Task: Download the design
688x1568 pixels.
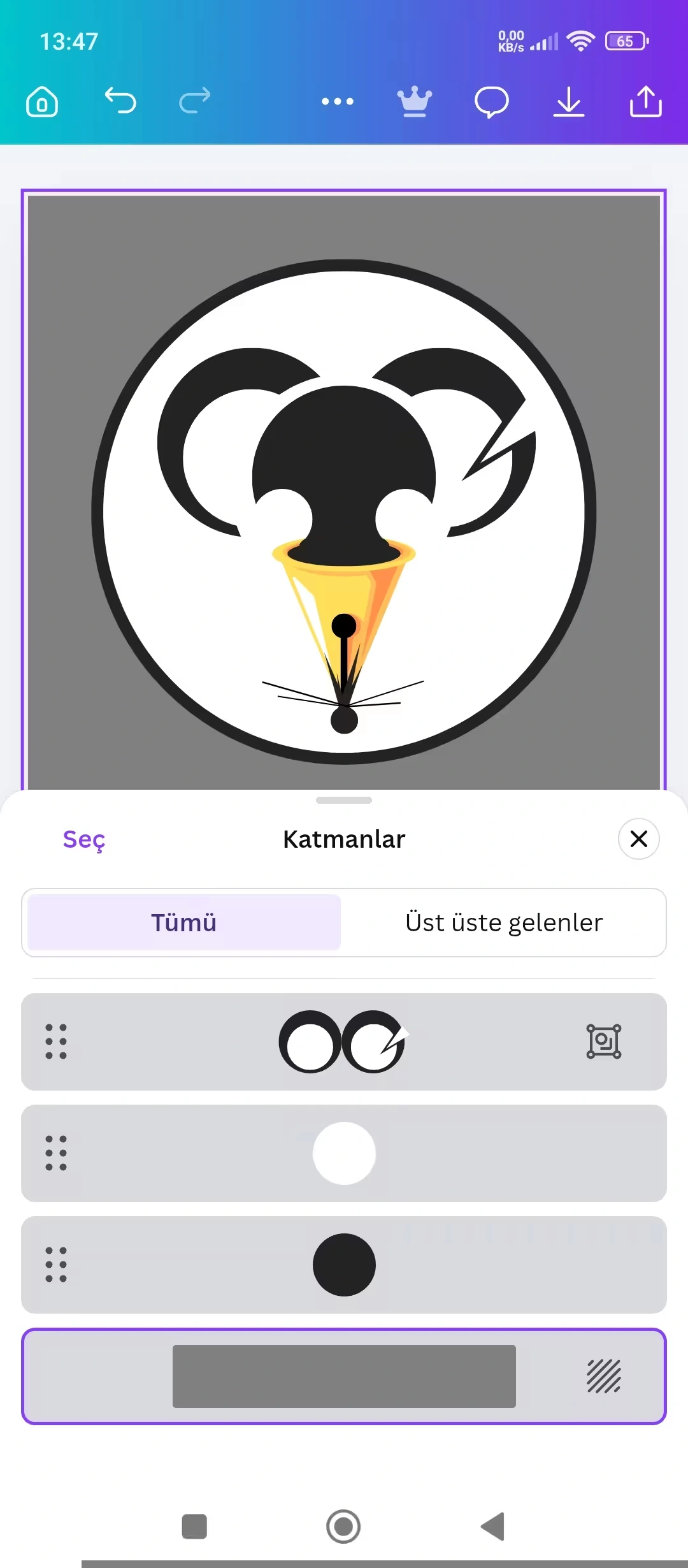Action: point(568,101)
